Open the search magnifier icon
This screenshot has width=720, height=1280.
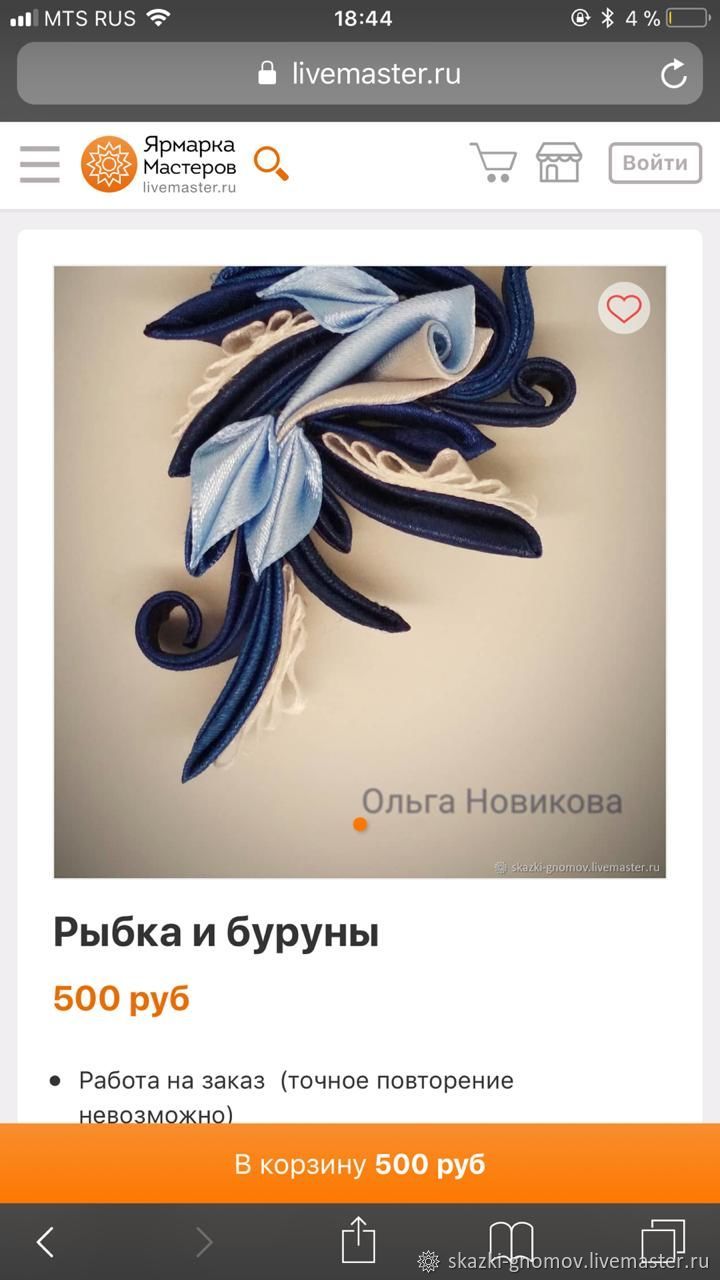271,163
